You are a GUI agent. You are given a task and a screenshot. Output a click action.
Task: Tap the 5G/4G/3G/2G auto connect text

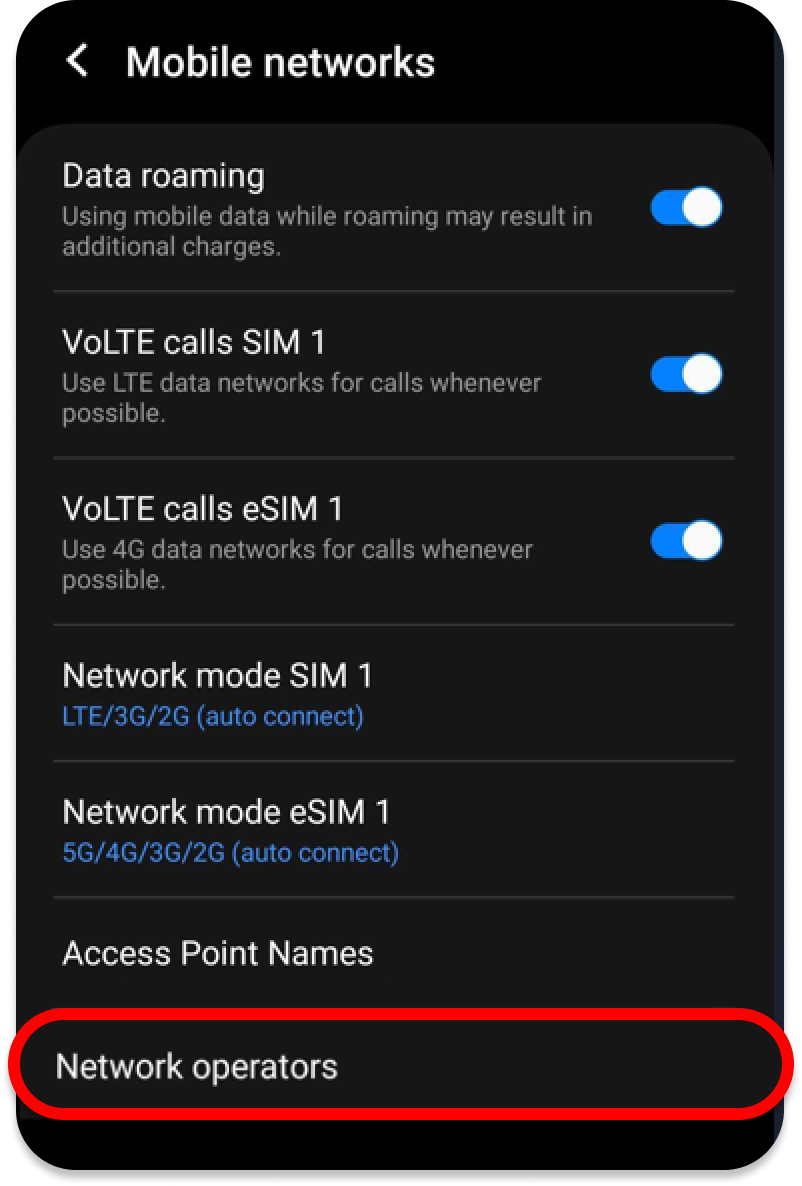click(230, 853)
